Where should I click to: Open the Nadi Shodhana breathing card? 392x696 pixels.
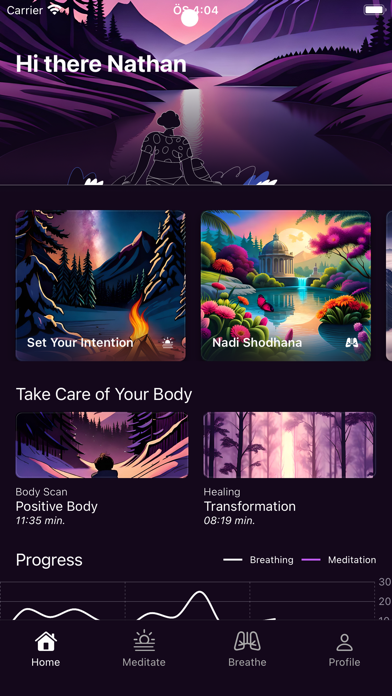tap(286, 285)
